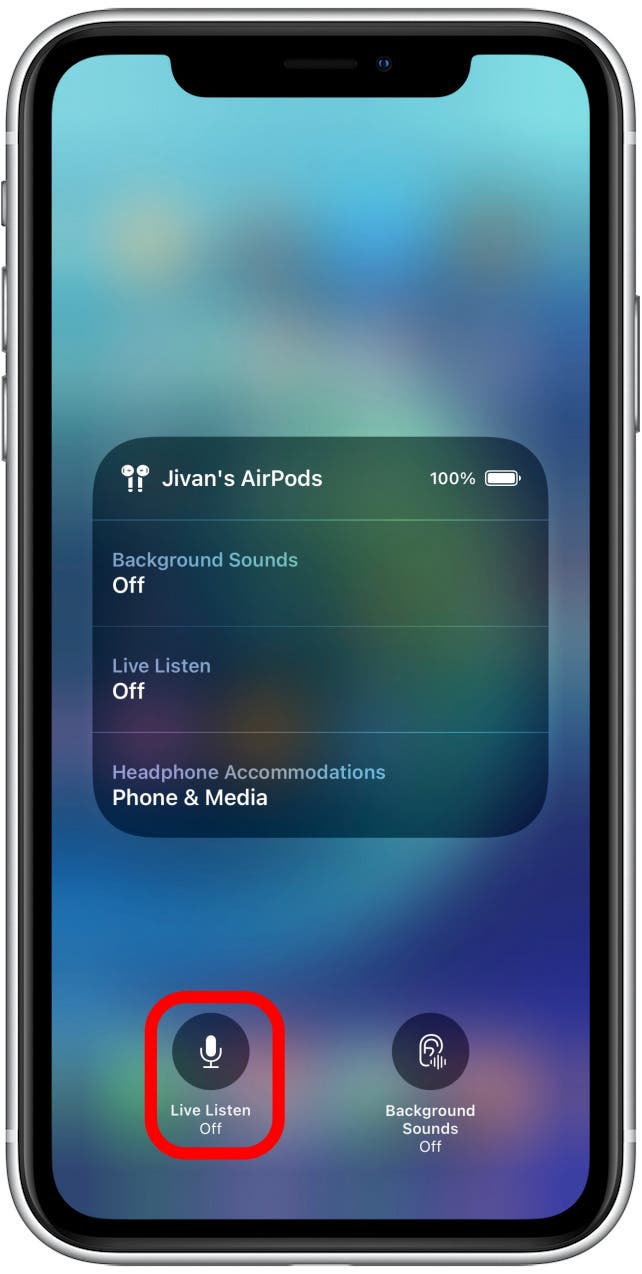642x1274 pixels.
Task: Open the Live Listen Off row
Action: (319, 679)
